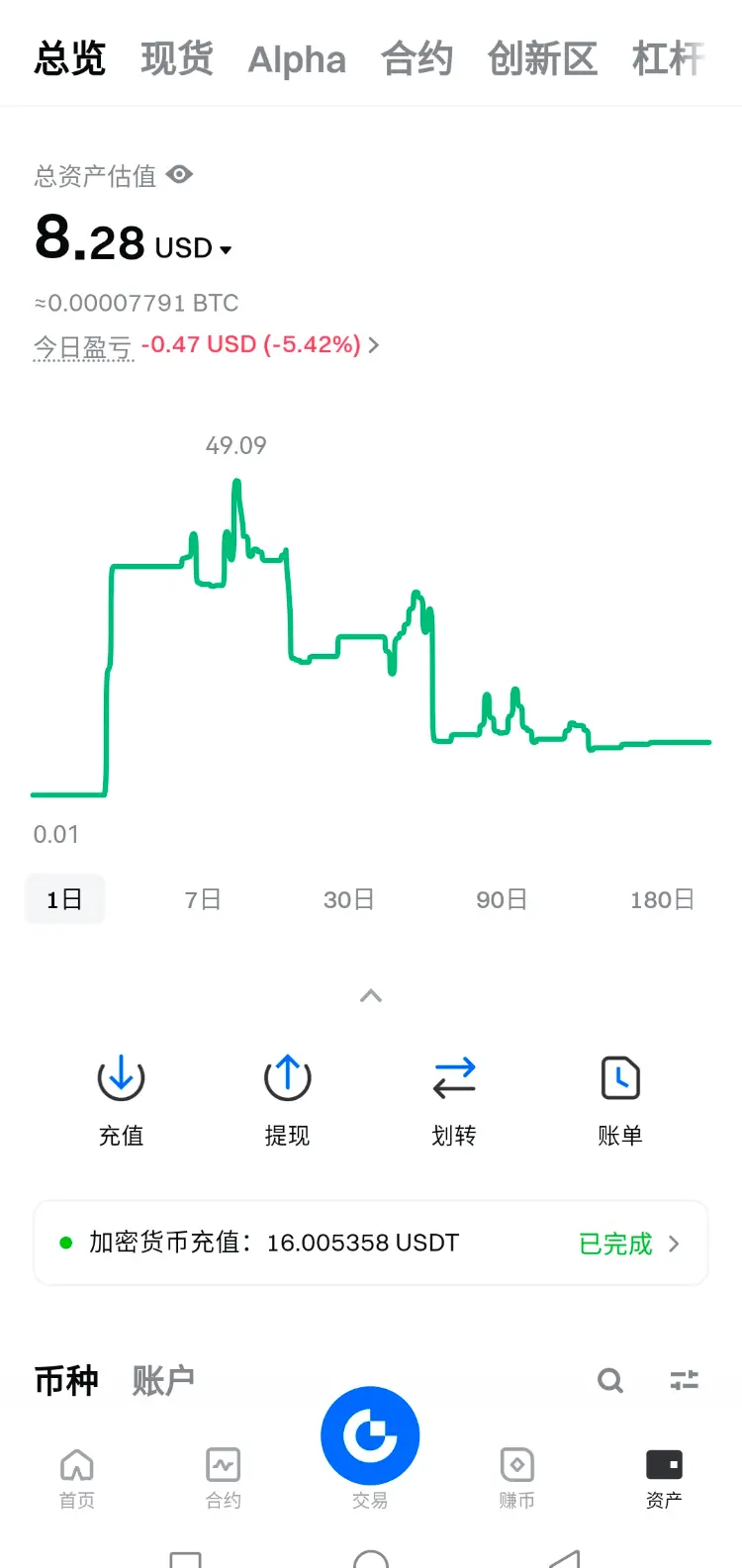Select the 90日 chart range

point(502,899)
